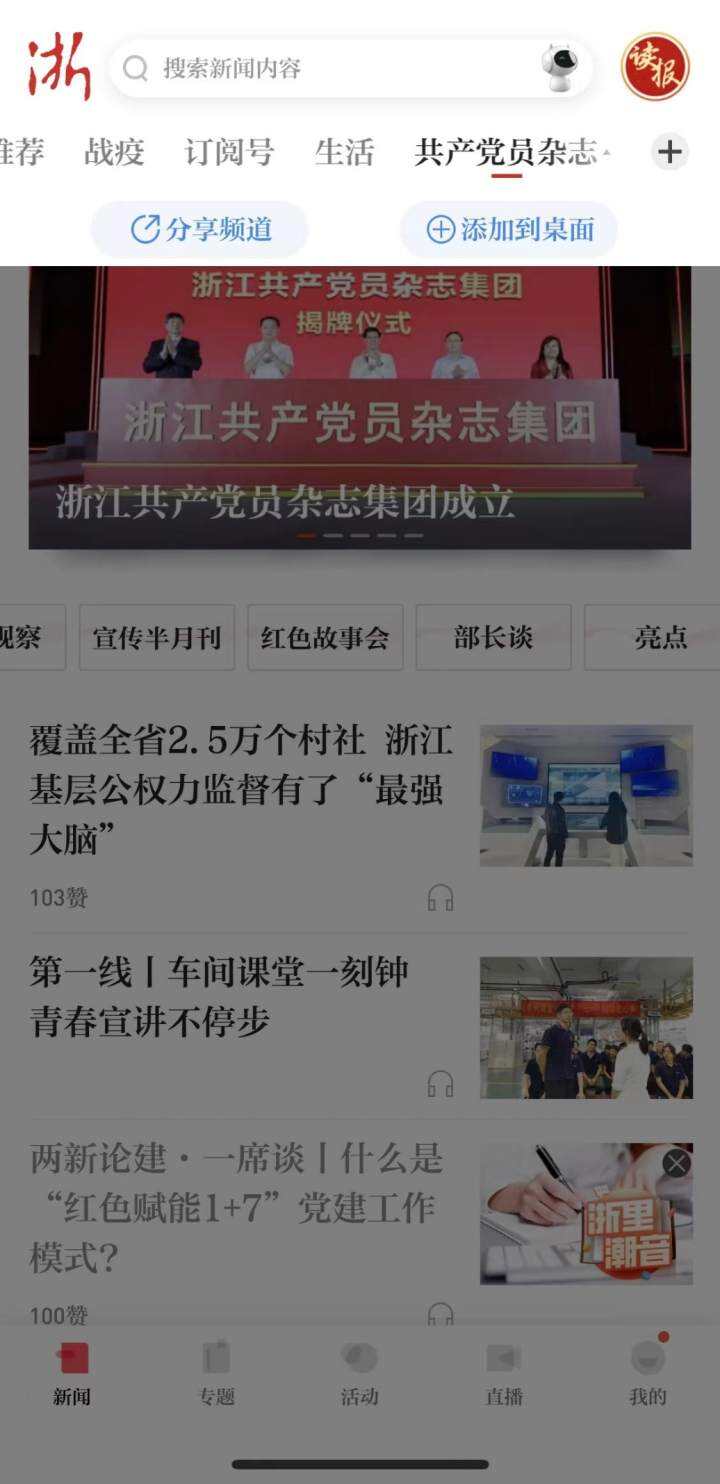Select the 部长谈 category chip
The width and height of the screenshot is (720, 1484).
pyautogui.click(x=493, y=638)
